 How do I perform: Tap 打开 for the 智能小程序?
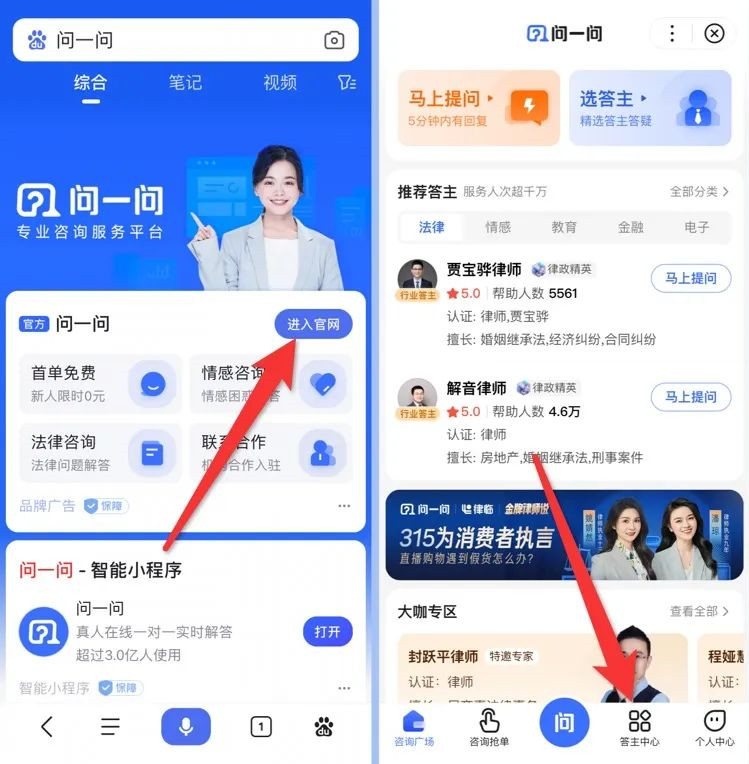coord(327,631)
